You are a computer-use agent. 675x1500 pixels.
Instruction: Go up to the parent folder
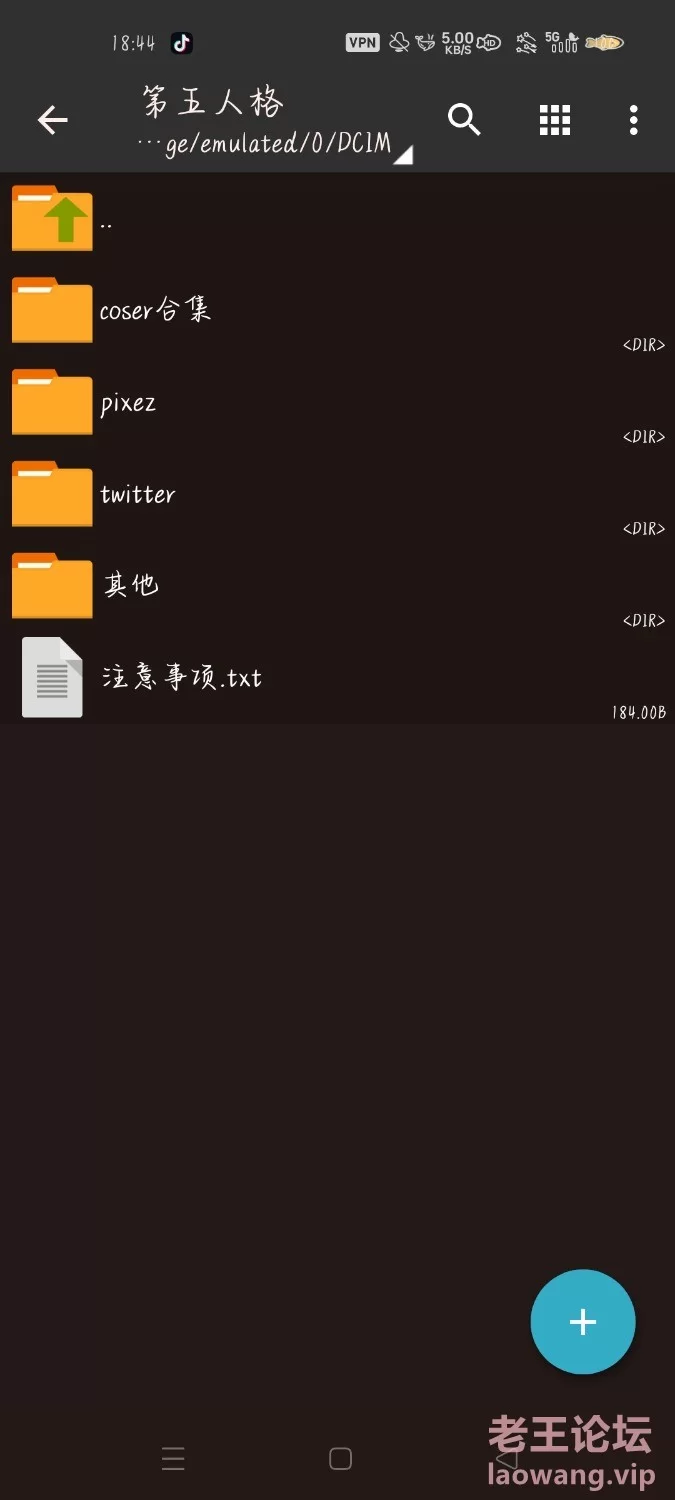(x=337, y=218)
